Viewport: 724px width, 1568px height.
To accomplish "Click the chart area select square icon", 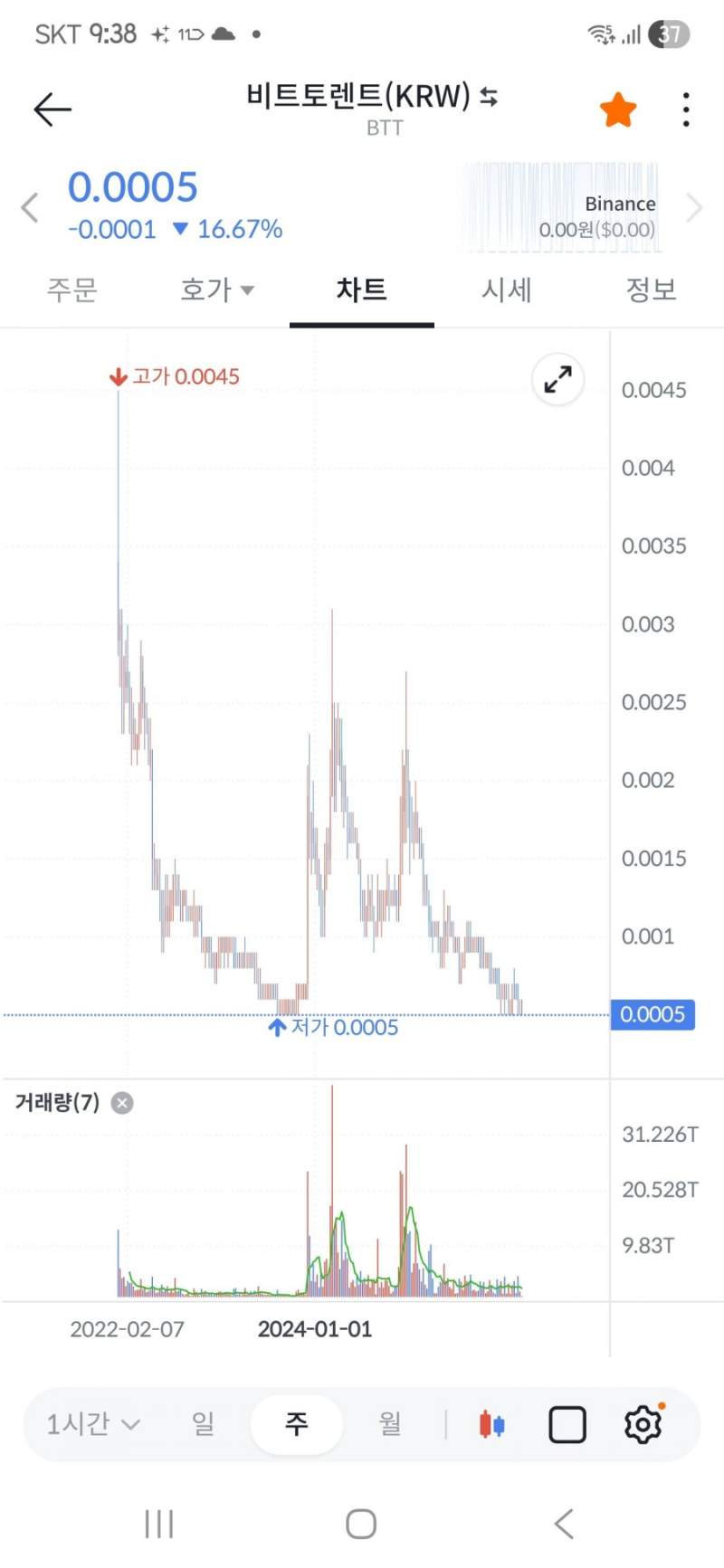I will coord(566,1423).
